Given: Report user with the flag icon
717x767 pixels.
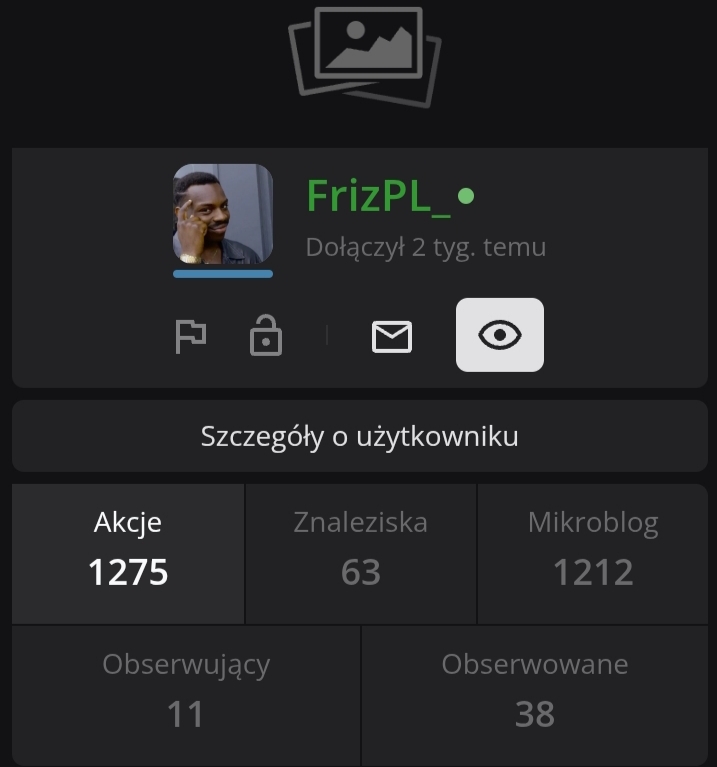Looking at the screenshot, I should pyautogui.click(x=190, y=337).
